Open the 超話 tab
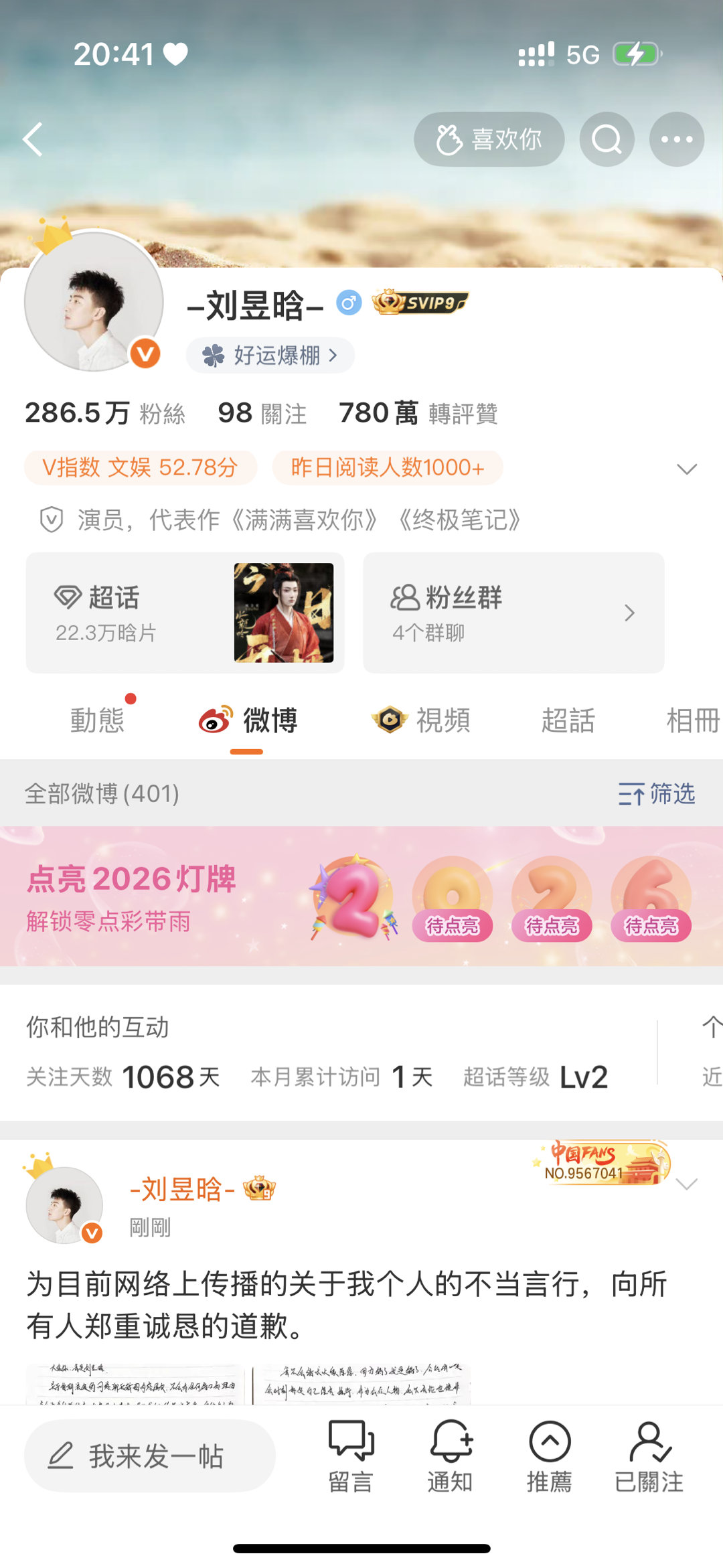The width and height of the screenshot is (723, 1568). click(x=570, y=721)
